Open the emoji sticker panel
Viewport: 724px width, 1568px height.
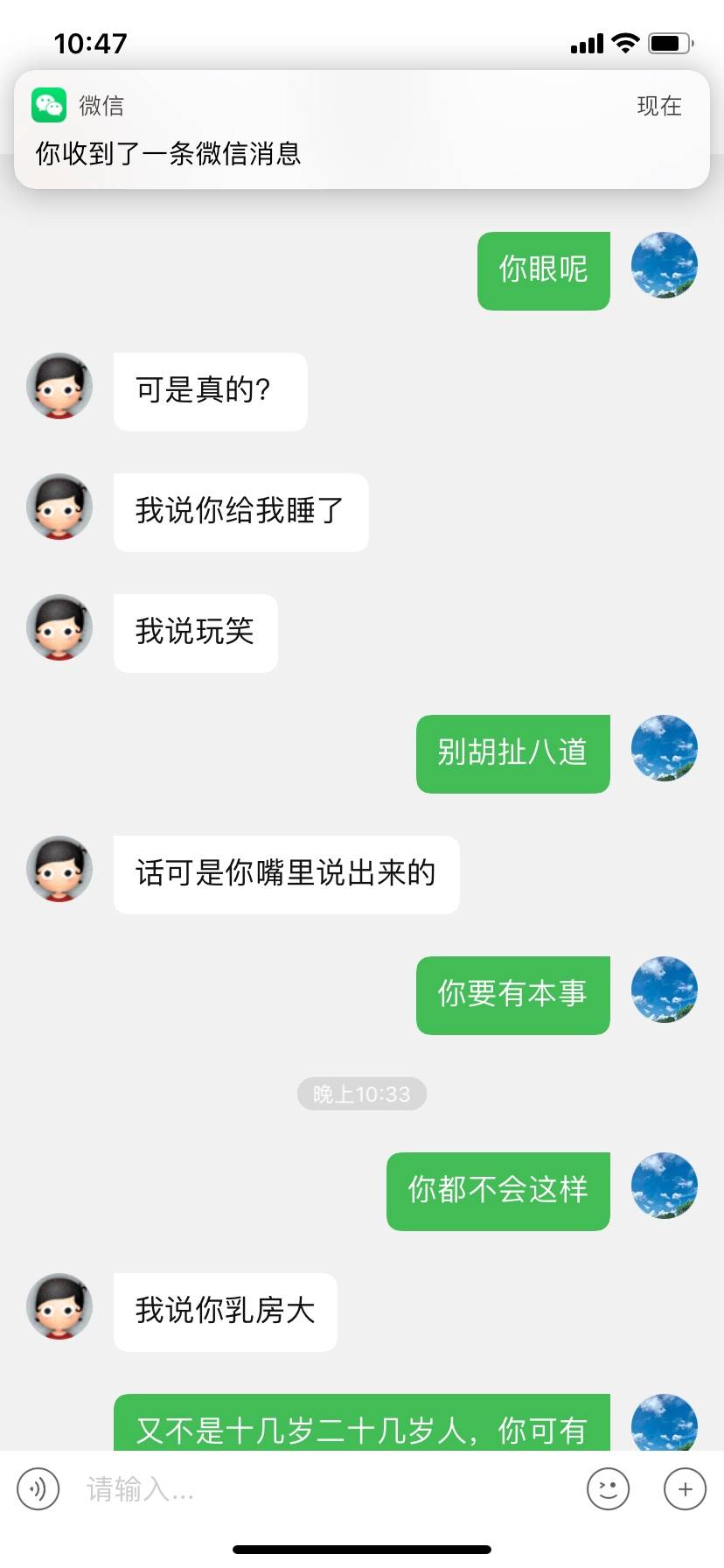608,1488
